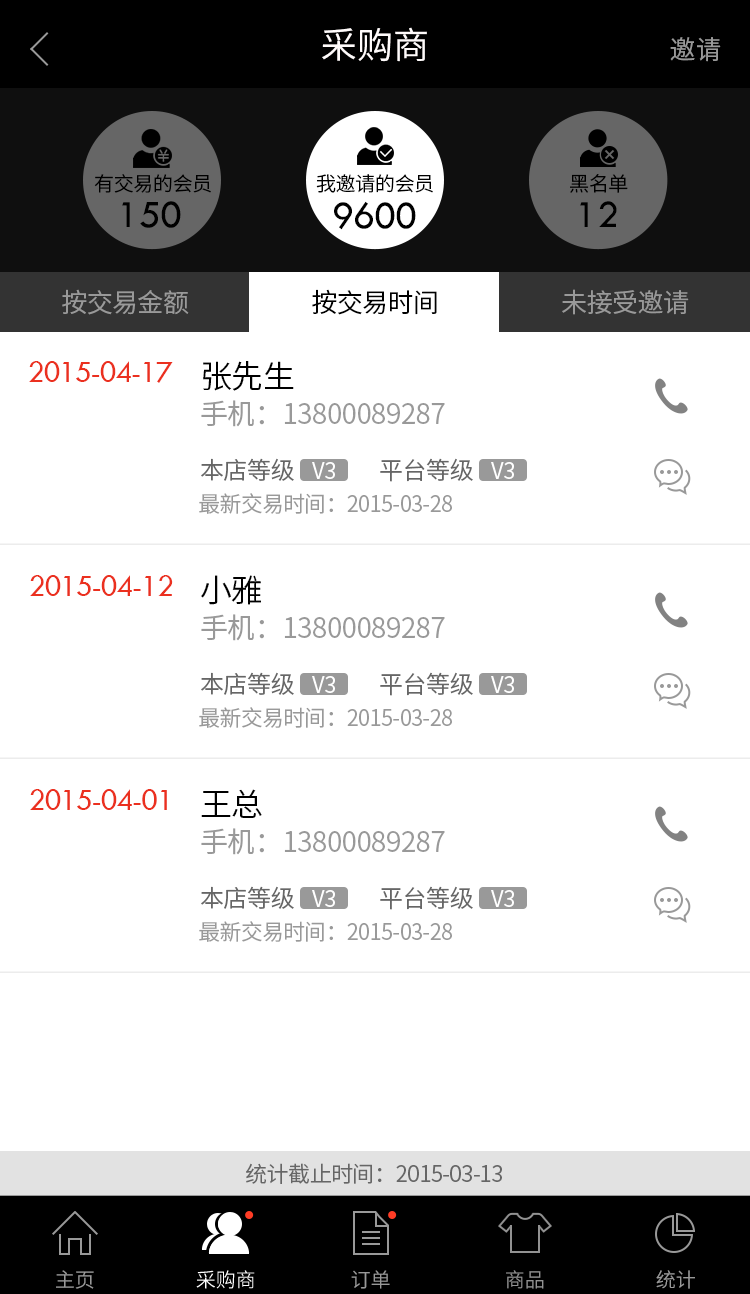Message 小雅 via the chat icon
The image size is (750, 1294).
672,690
